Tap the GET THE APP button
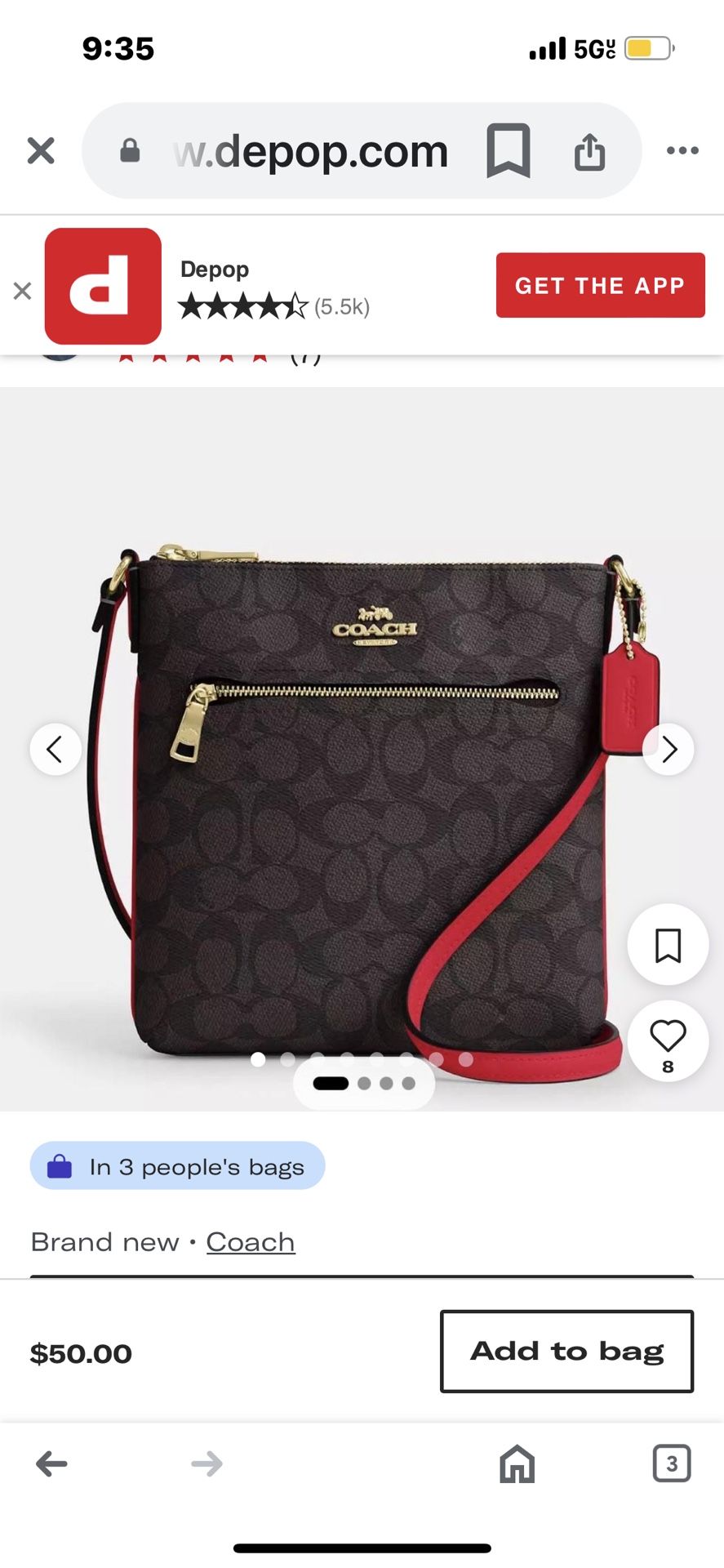 pos(600,285)
